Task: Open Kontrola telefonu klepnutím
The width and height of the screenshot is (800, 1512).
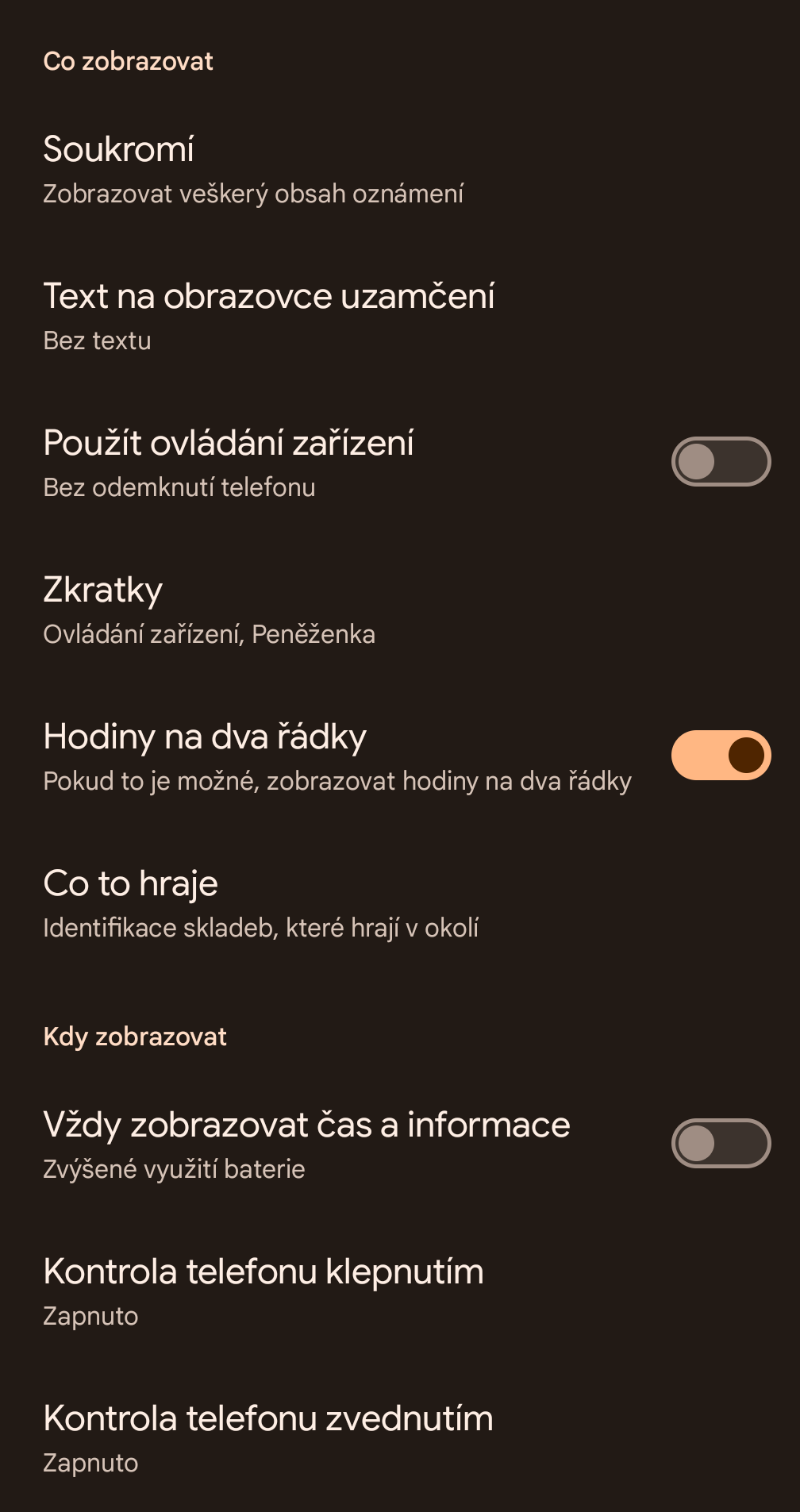Action: 263,1291
